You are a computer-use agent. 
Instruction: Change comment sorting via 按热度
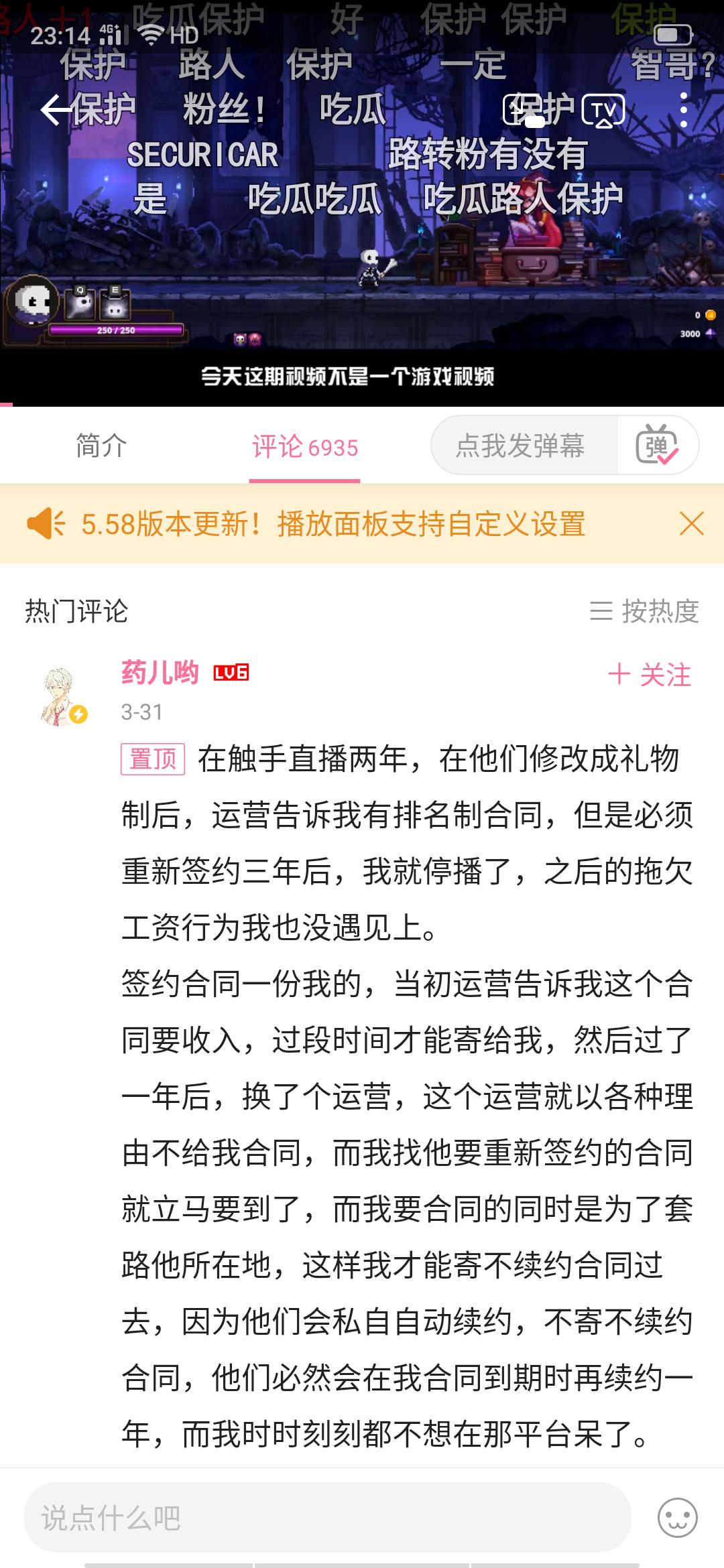644,611
